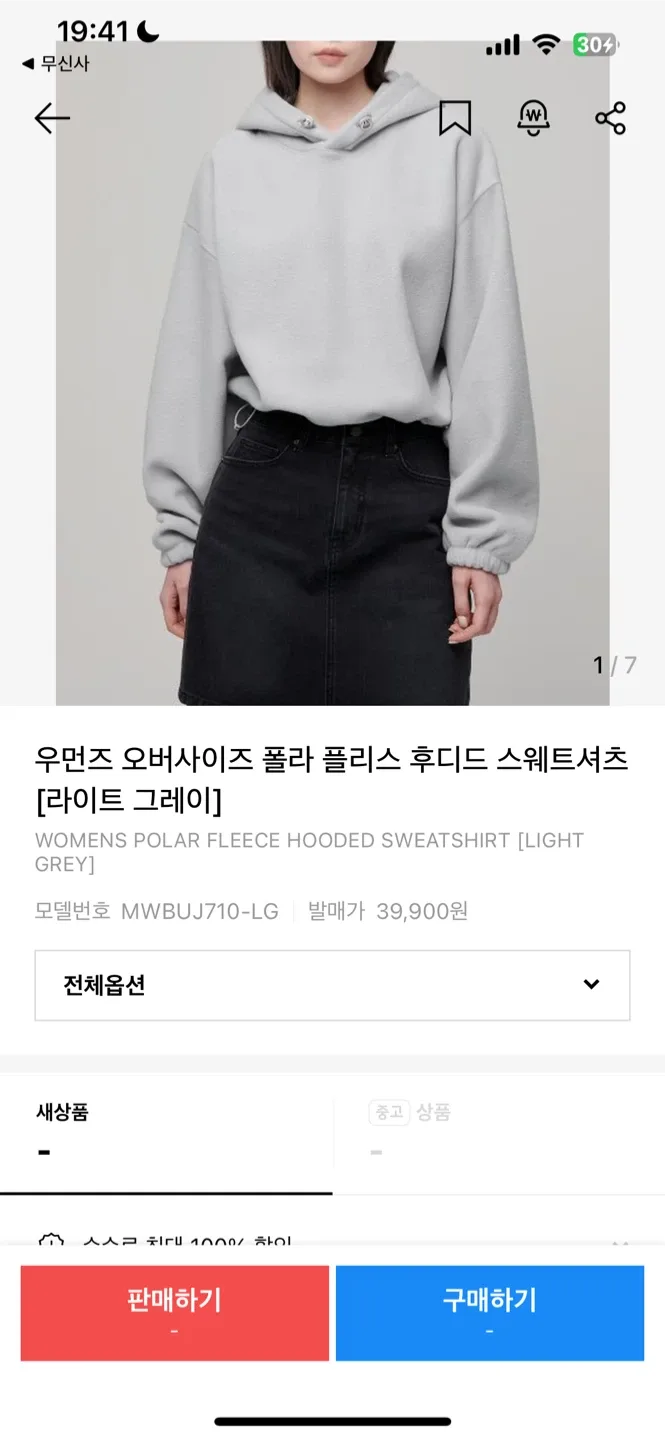
Task: Switch to the 중고 상품 tab
Action: tap(499, 1133)
